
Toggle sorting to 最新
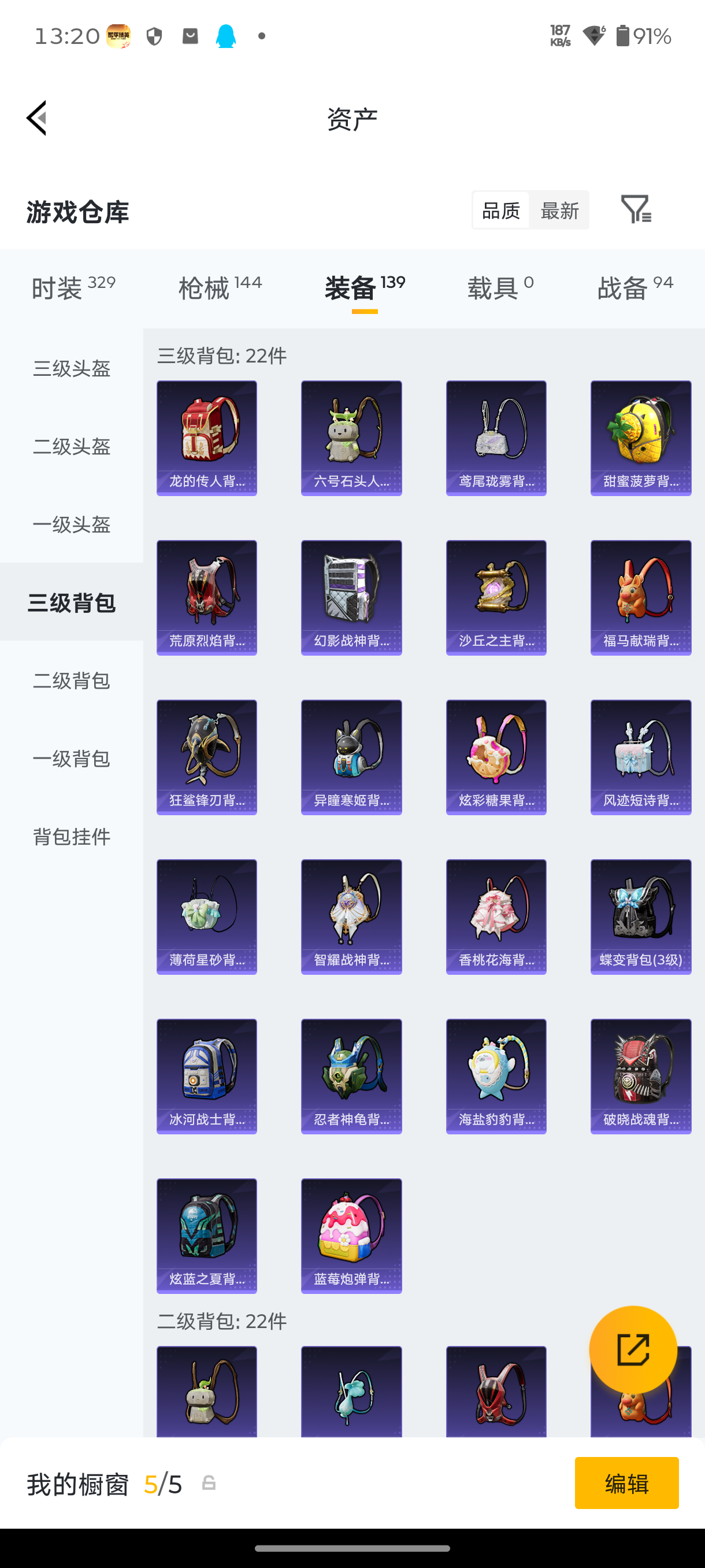tap(559, 210)
